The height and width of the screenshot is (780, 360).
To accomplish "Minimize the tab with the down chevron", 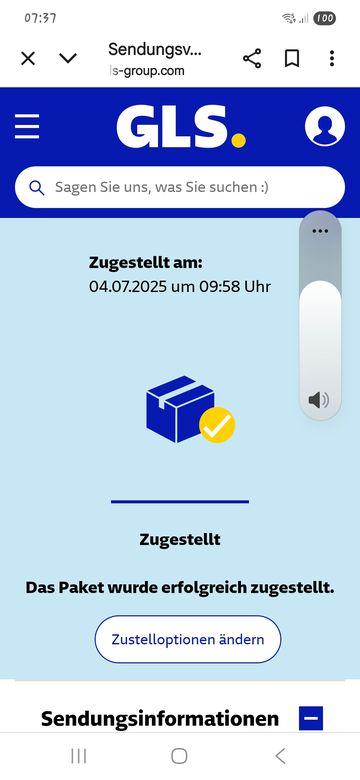I will 68,59.
